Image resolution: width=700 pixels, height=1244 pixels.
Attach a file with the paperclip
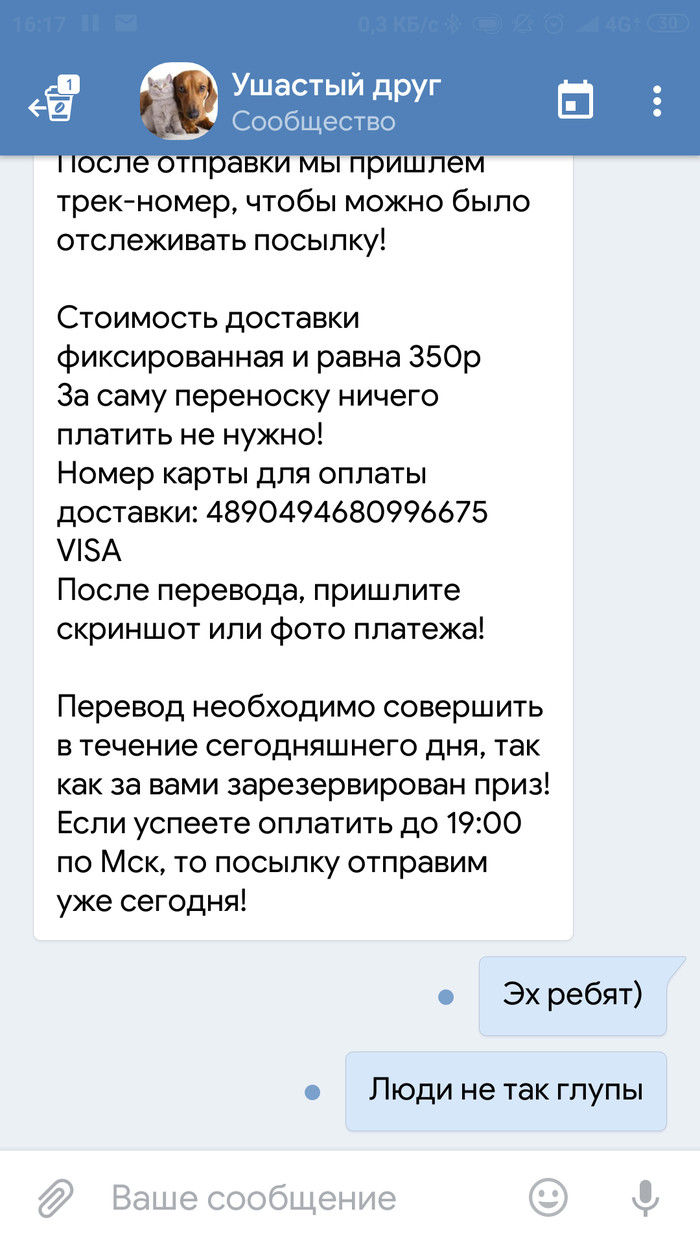coord(56,1197)
